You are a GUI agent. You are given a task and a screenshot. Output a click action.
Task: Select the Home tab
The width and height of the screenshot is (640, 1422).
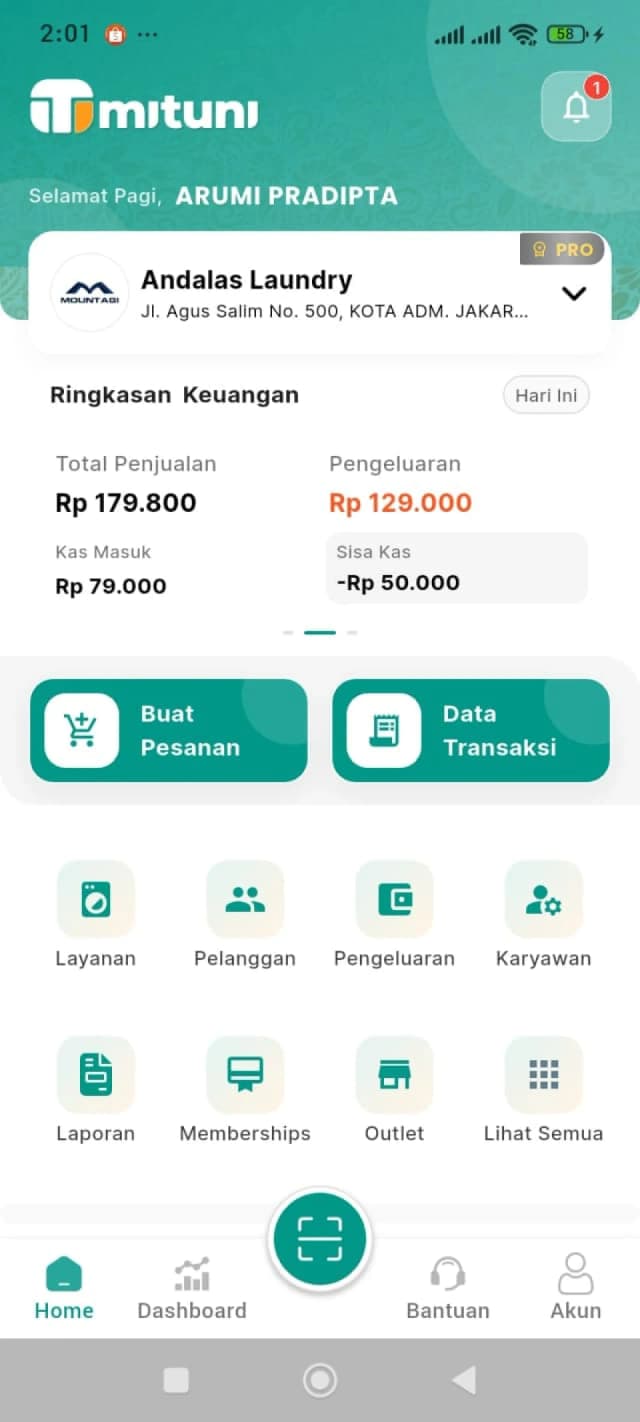pyautogui.click(x=64, y=1289)
